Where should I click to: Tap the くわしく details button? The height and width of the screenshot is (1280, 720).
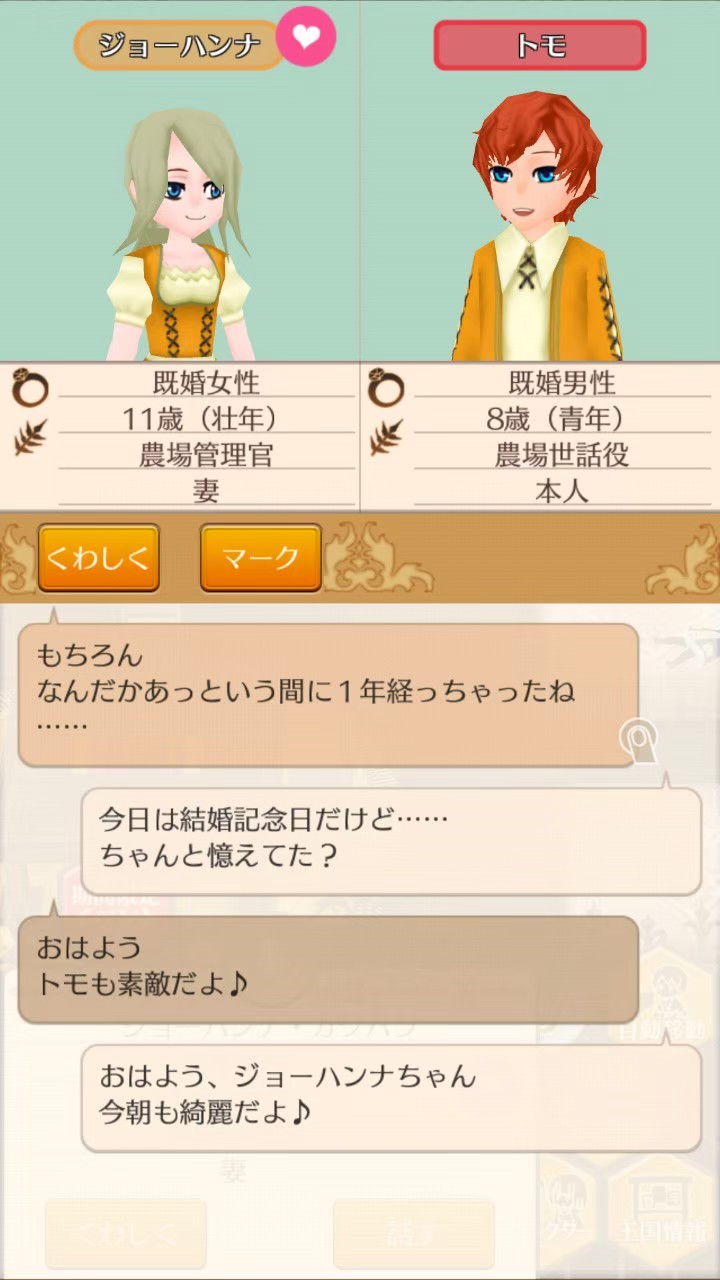click(98, 557)
